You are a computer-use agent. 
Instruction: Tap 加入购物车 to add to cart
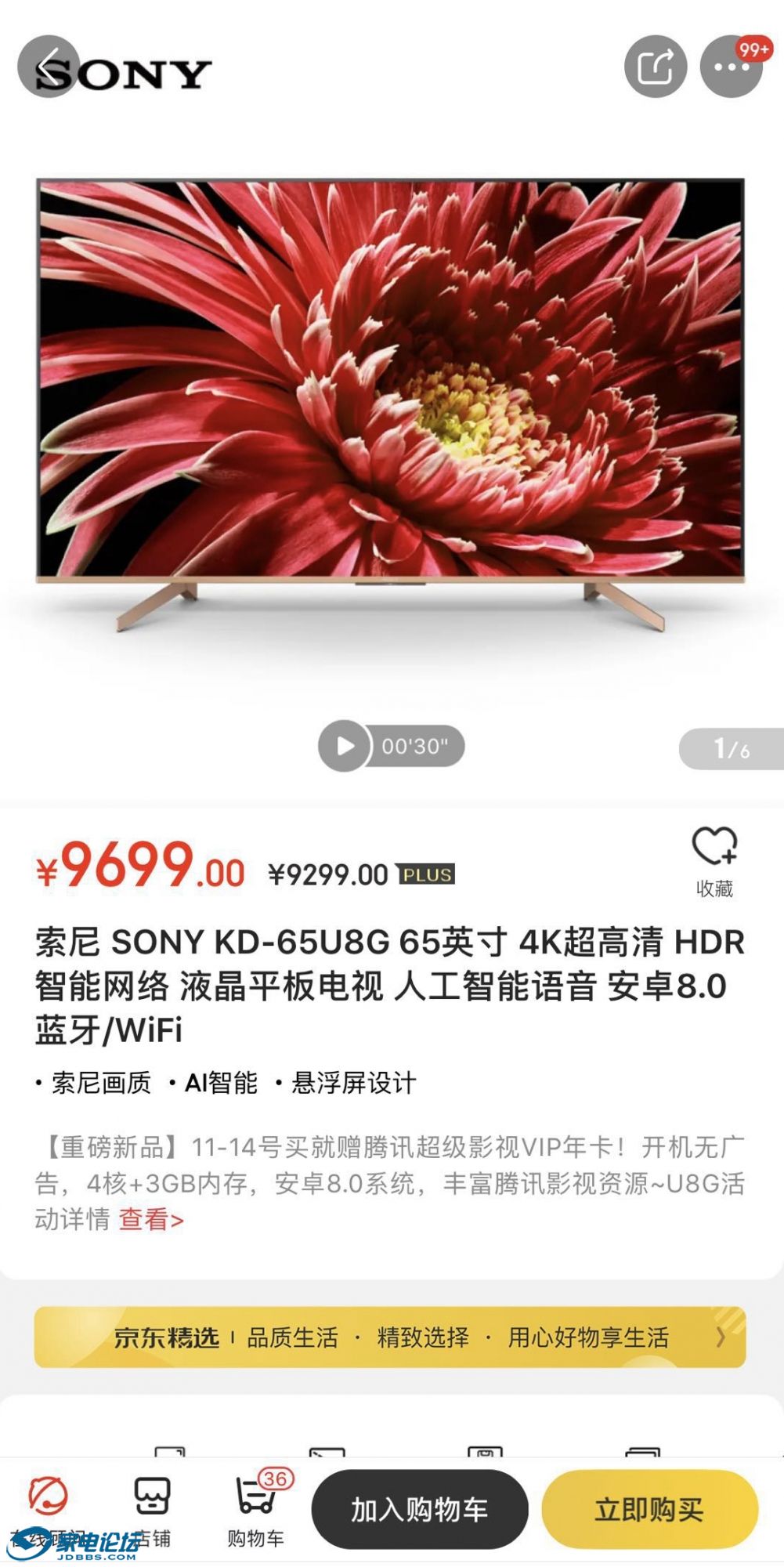pyautogui.click(x=420, y=1509)
